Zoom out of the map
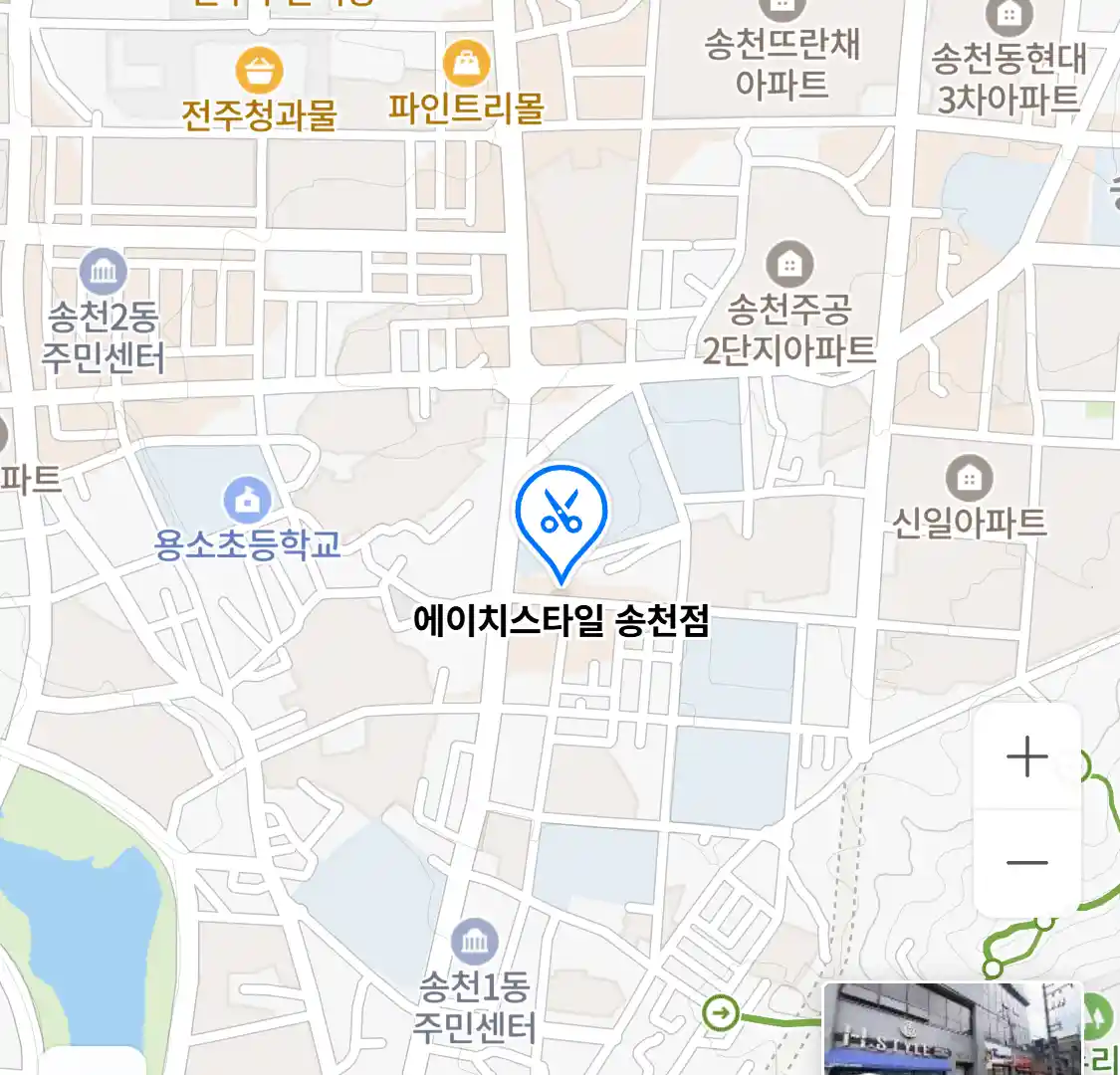The width and height of the screenshot is (1120, 1075). coord(1026,862)
